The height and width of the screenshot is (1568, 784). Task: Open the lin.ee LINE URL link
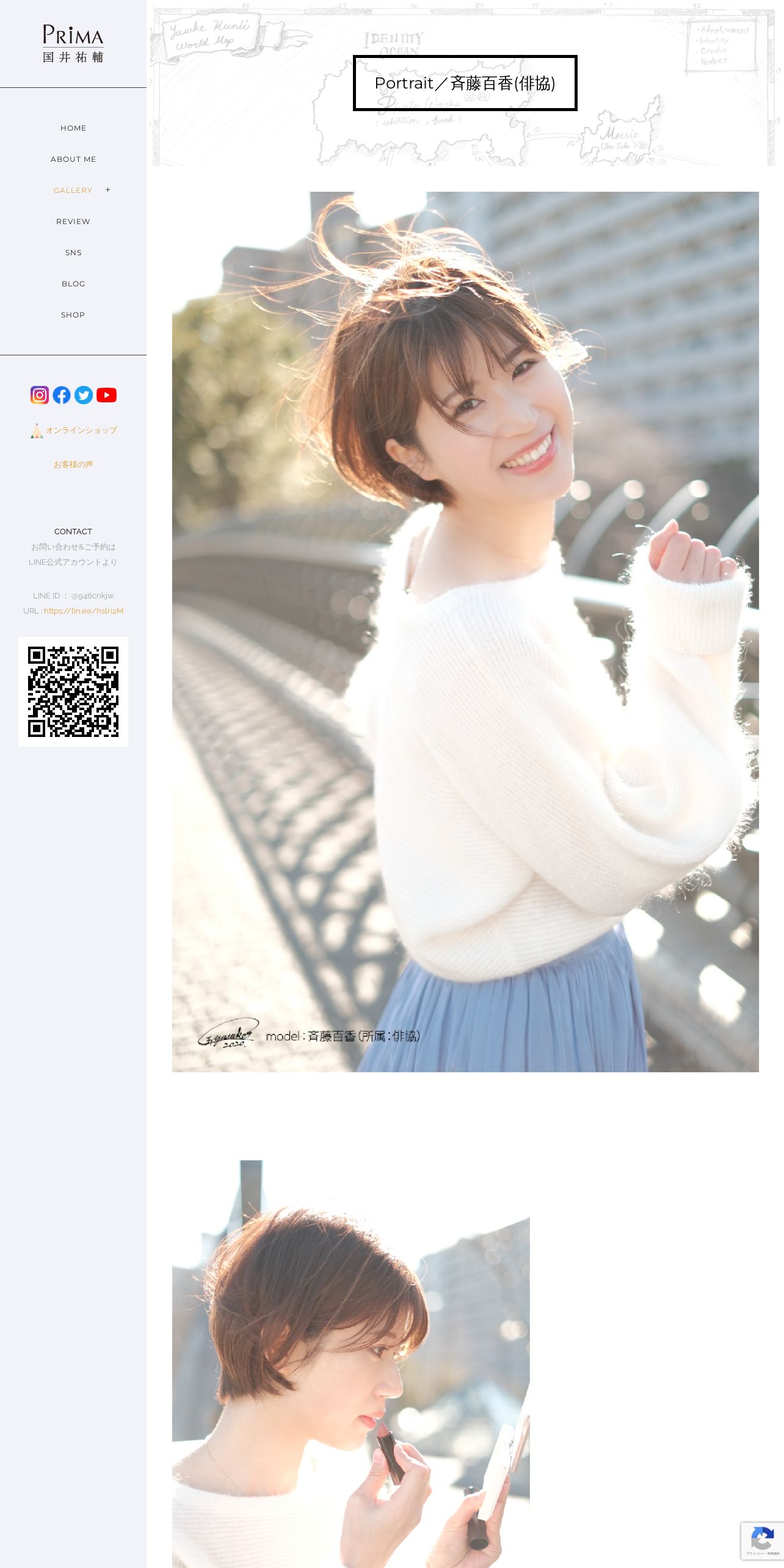click(84, 611)
